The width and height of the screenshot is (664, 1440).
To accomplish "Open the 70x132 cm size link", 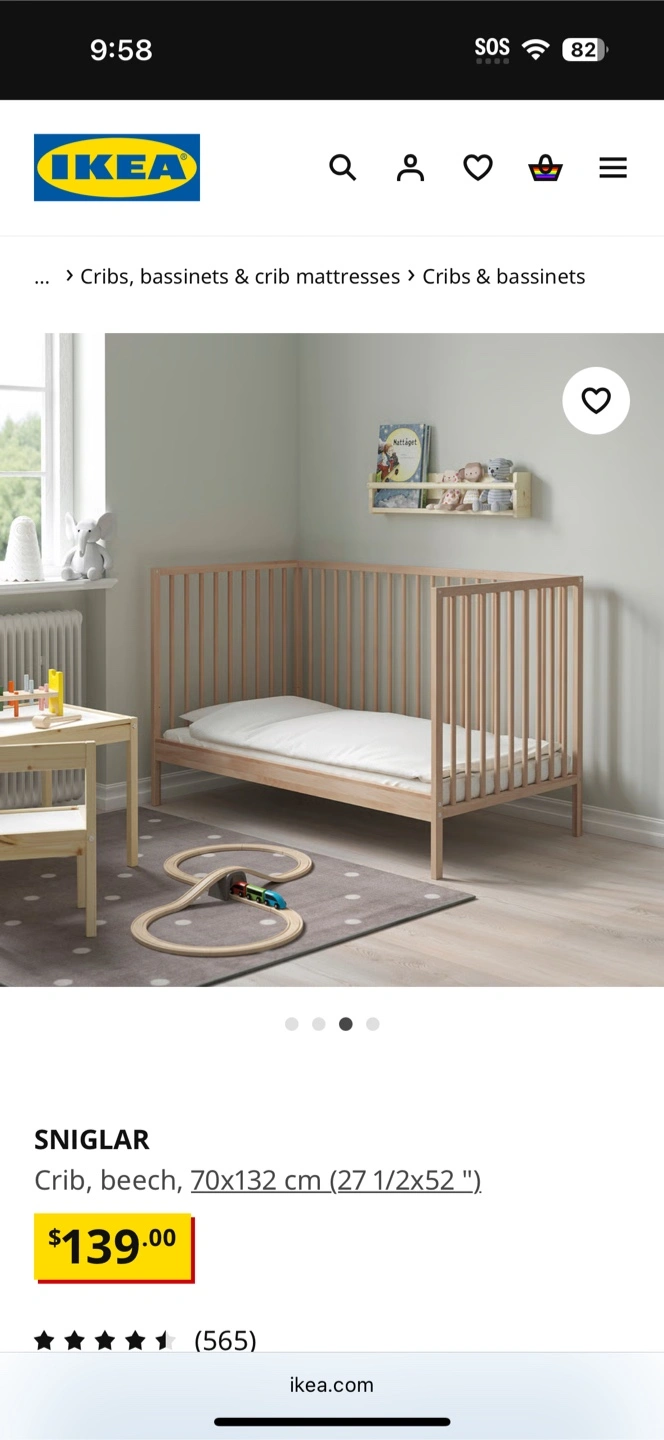I will pyautogui.click(x=336, y=1181).
